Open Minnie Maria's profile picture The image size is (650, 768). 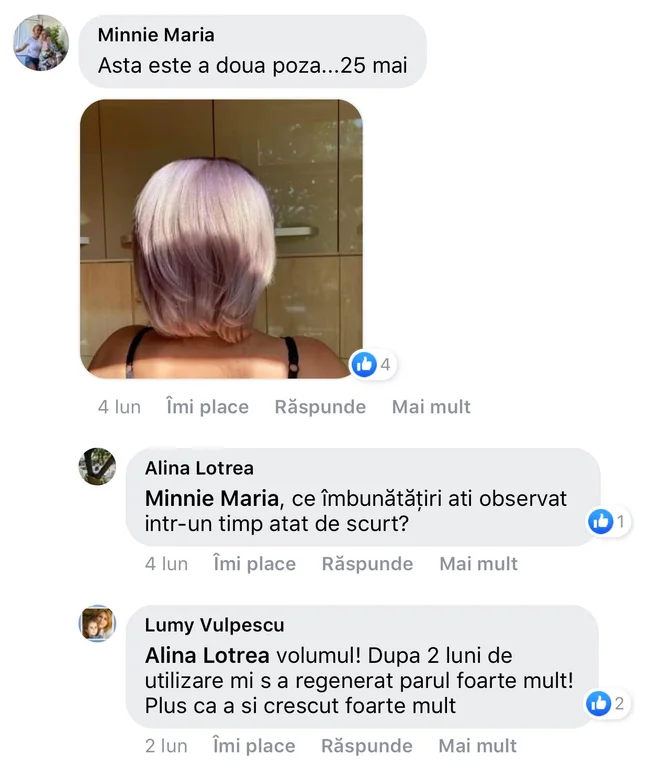41,43
